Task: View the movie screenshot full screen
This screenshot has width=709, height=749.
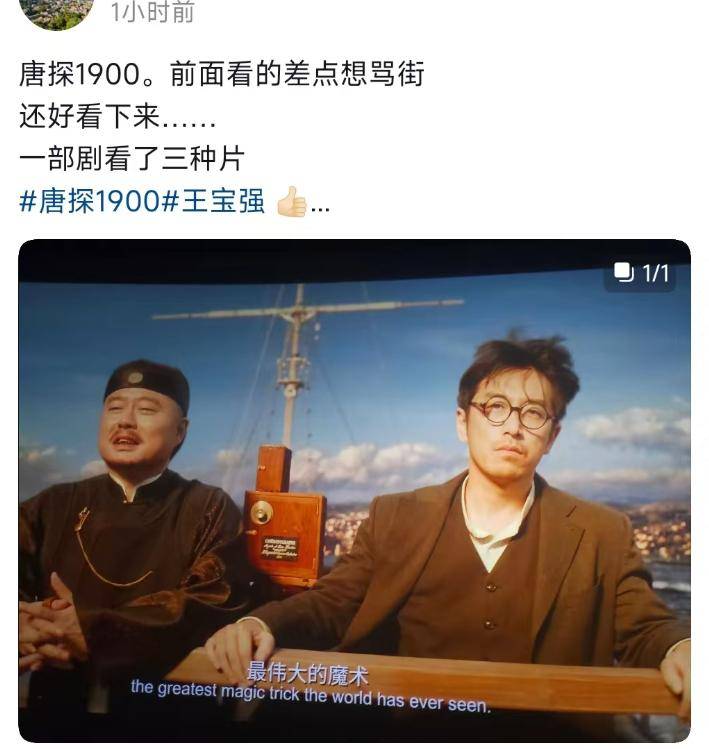Action: pos(354,490)
